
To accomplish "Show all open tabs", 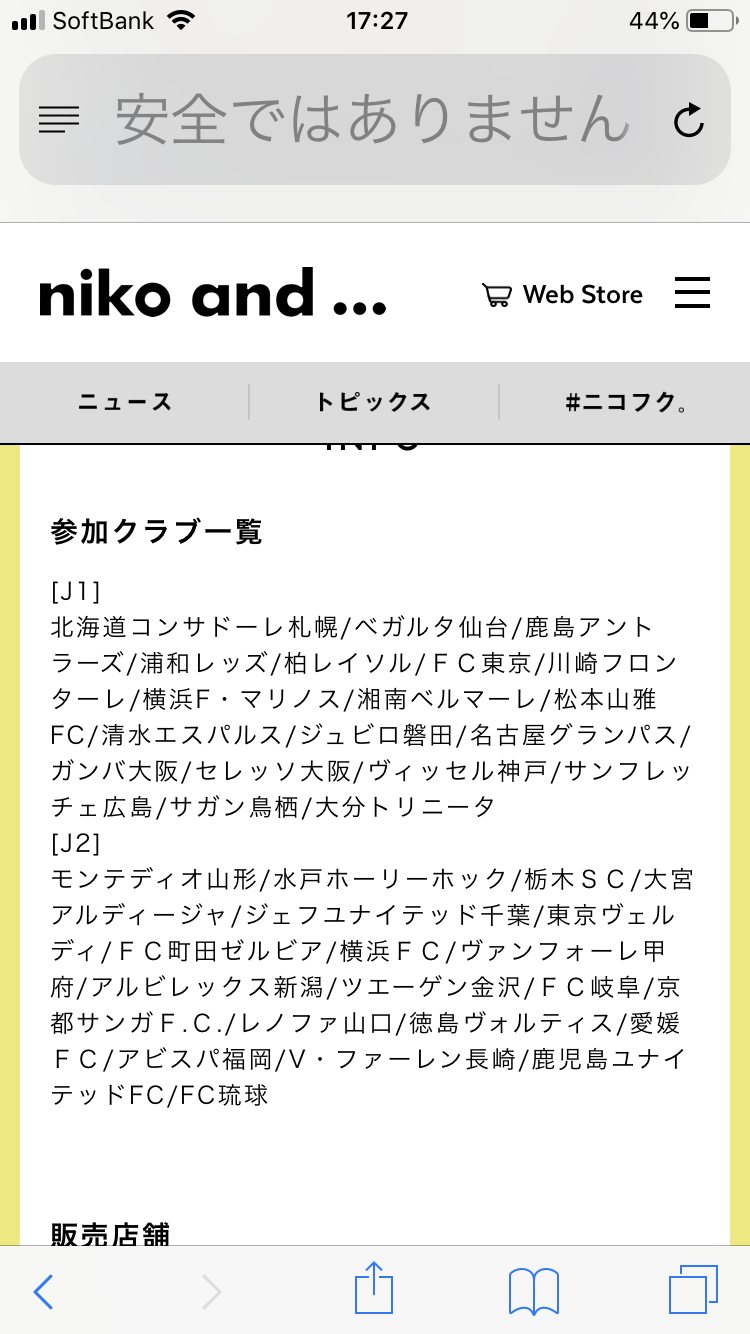I will click(x=693, y=1290).
